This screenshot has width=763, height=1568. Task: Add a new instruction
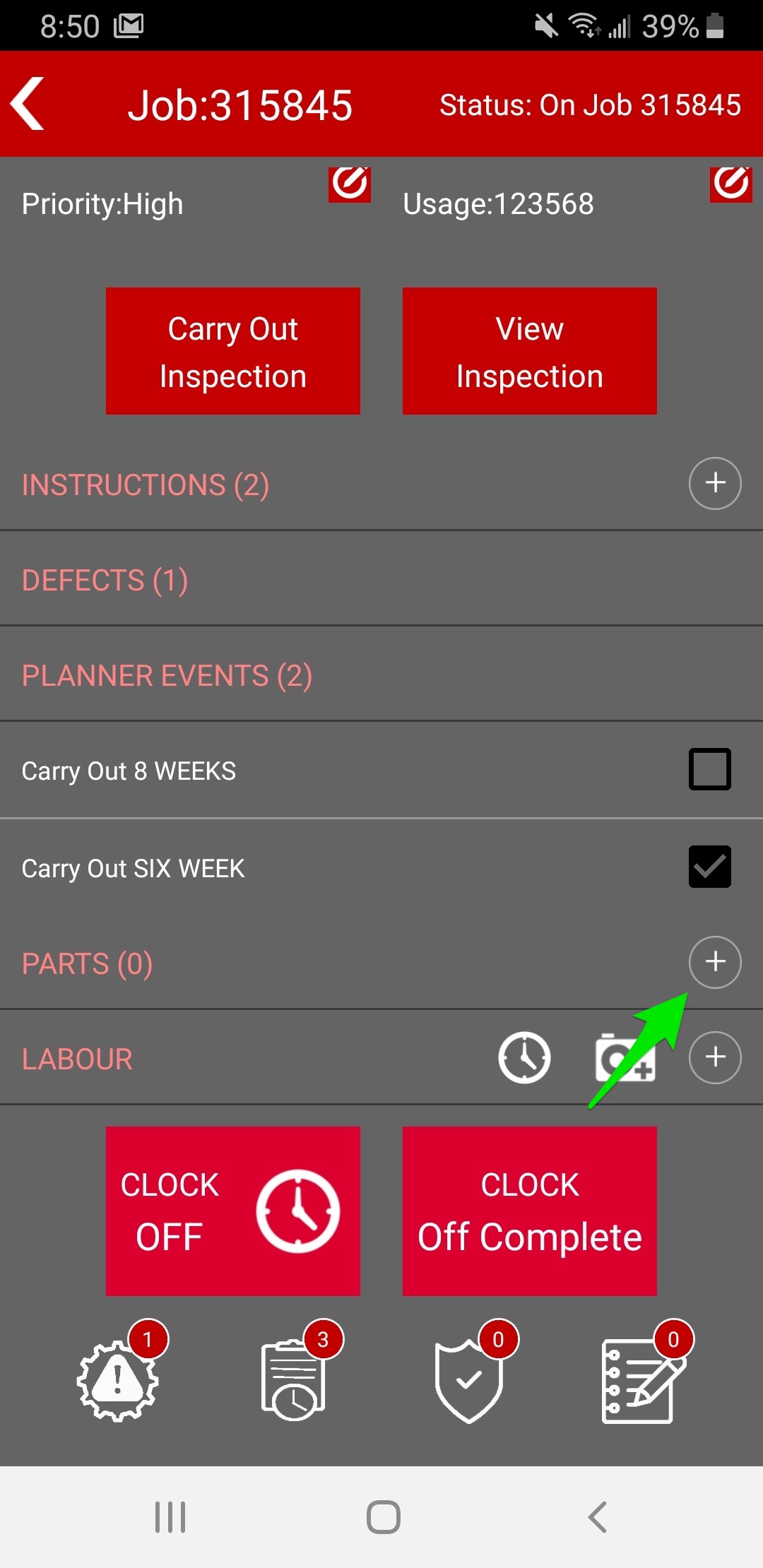(x=715, y=483)
